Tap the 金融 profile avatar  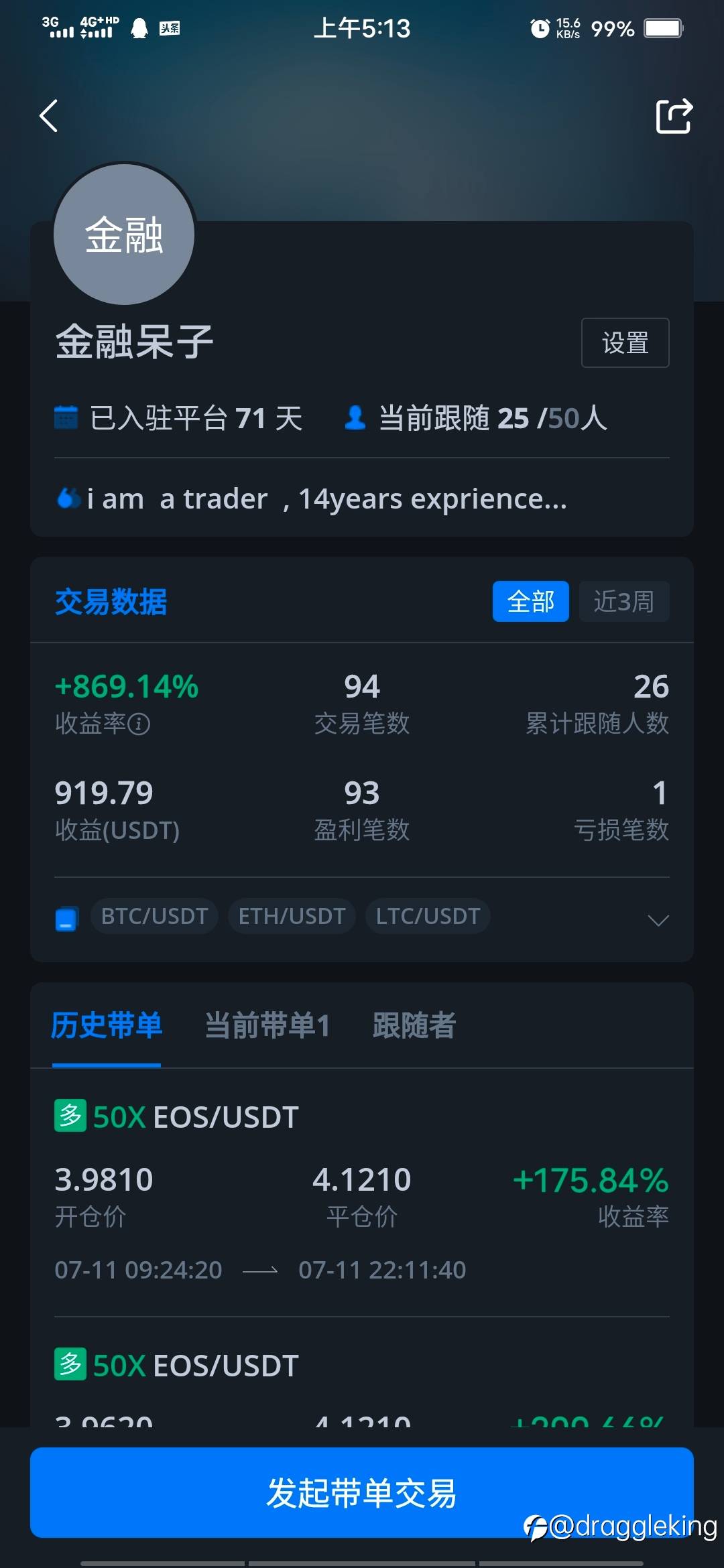124,235
